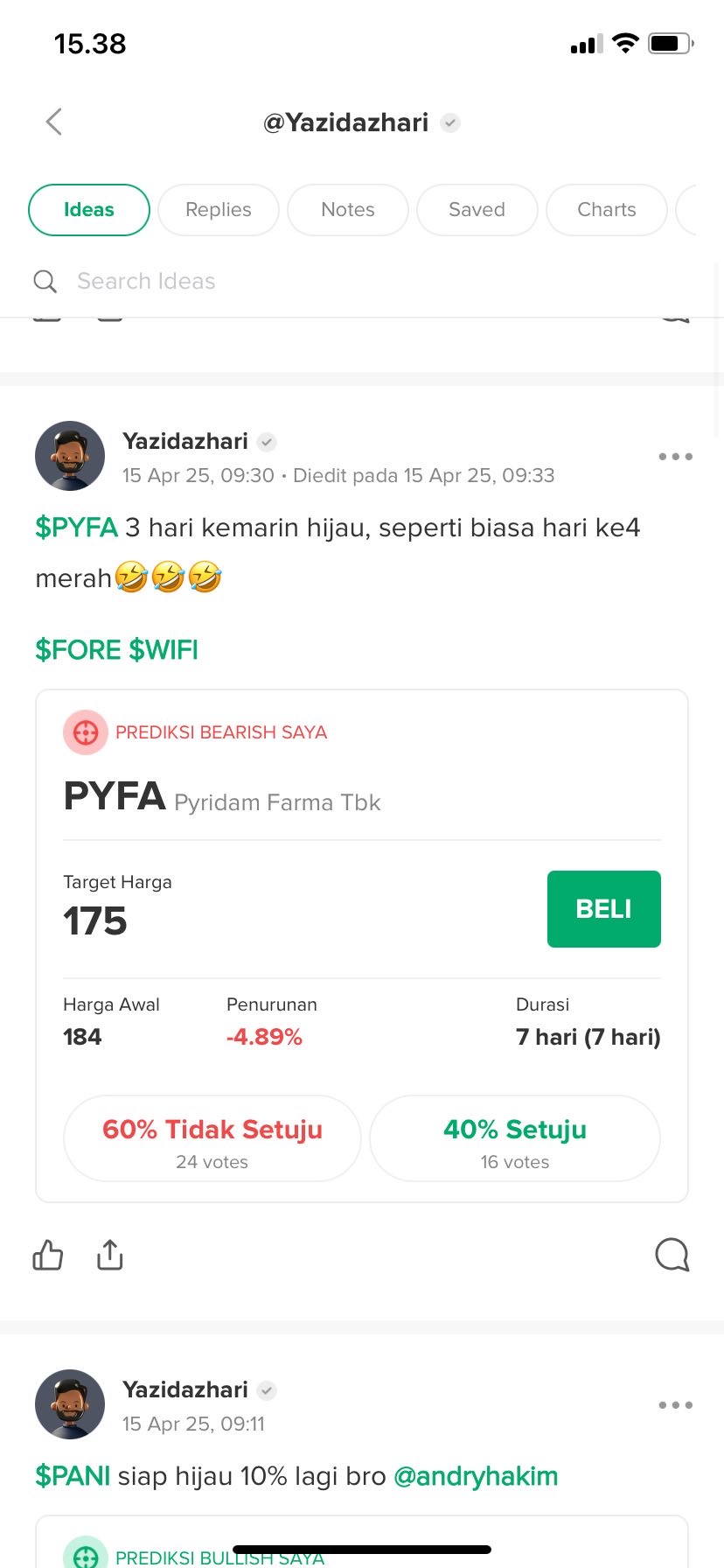The image size is (724, 1568).
Task: Tap the verified checkmark beside @Yazidazhari header
Action: click(450, 122)
